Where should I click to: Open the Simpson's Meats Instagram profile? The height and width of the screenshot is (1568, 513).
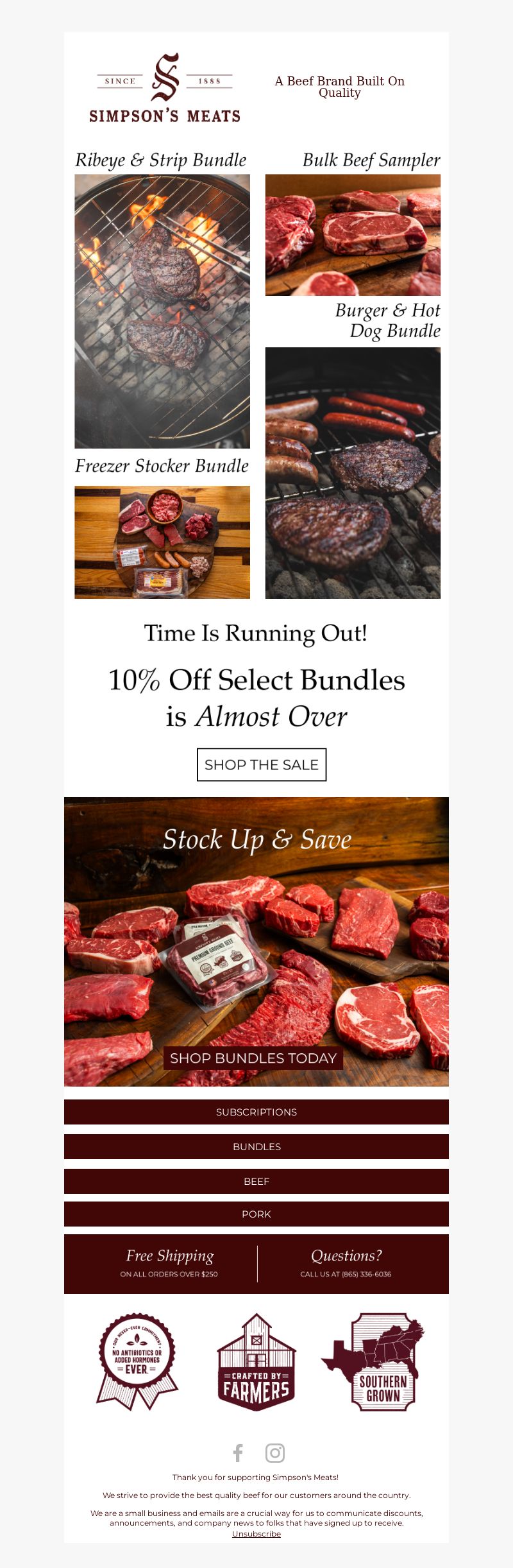pos(275,1452)
